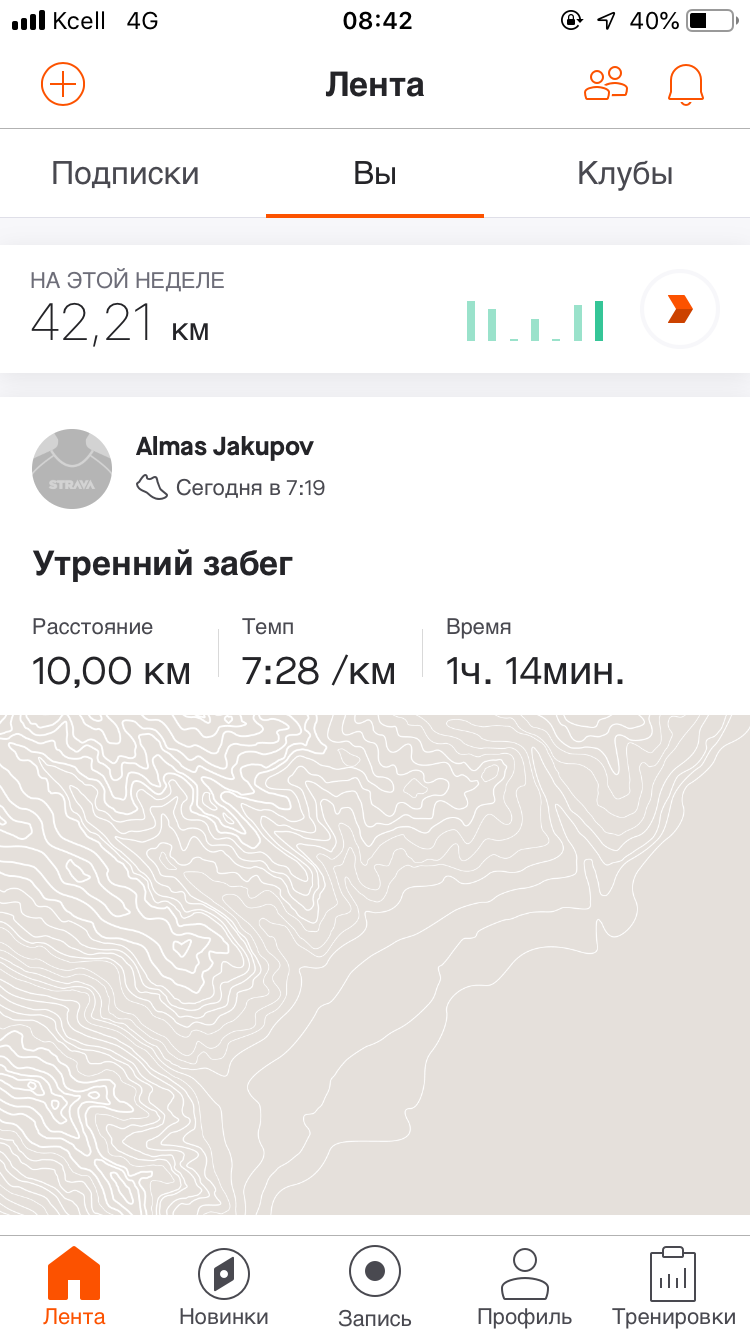Switch to the Подписки tab
The image size is (750, 1334).
pos(125,174)
